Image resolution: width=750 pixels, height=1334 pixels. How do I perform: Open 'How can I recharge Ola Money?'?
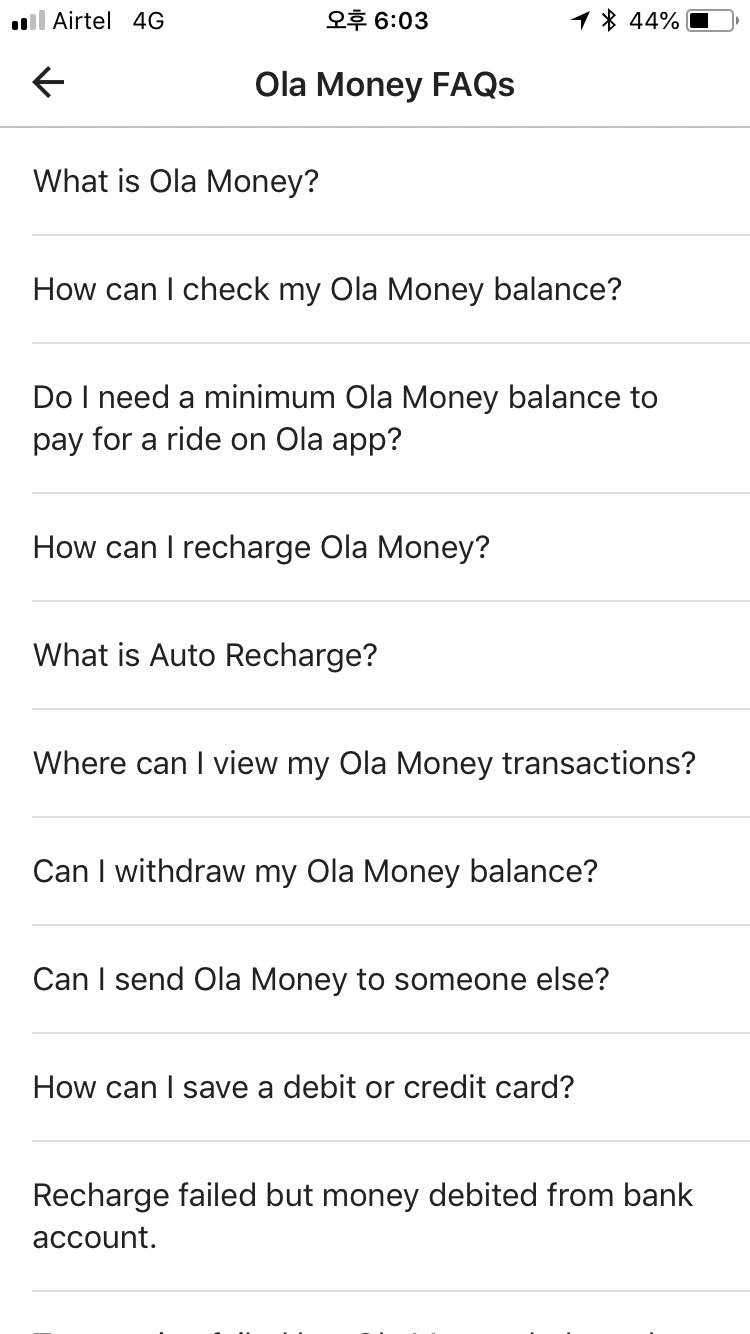click(261, 548)
